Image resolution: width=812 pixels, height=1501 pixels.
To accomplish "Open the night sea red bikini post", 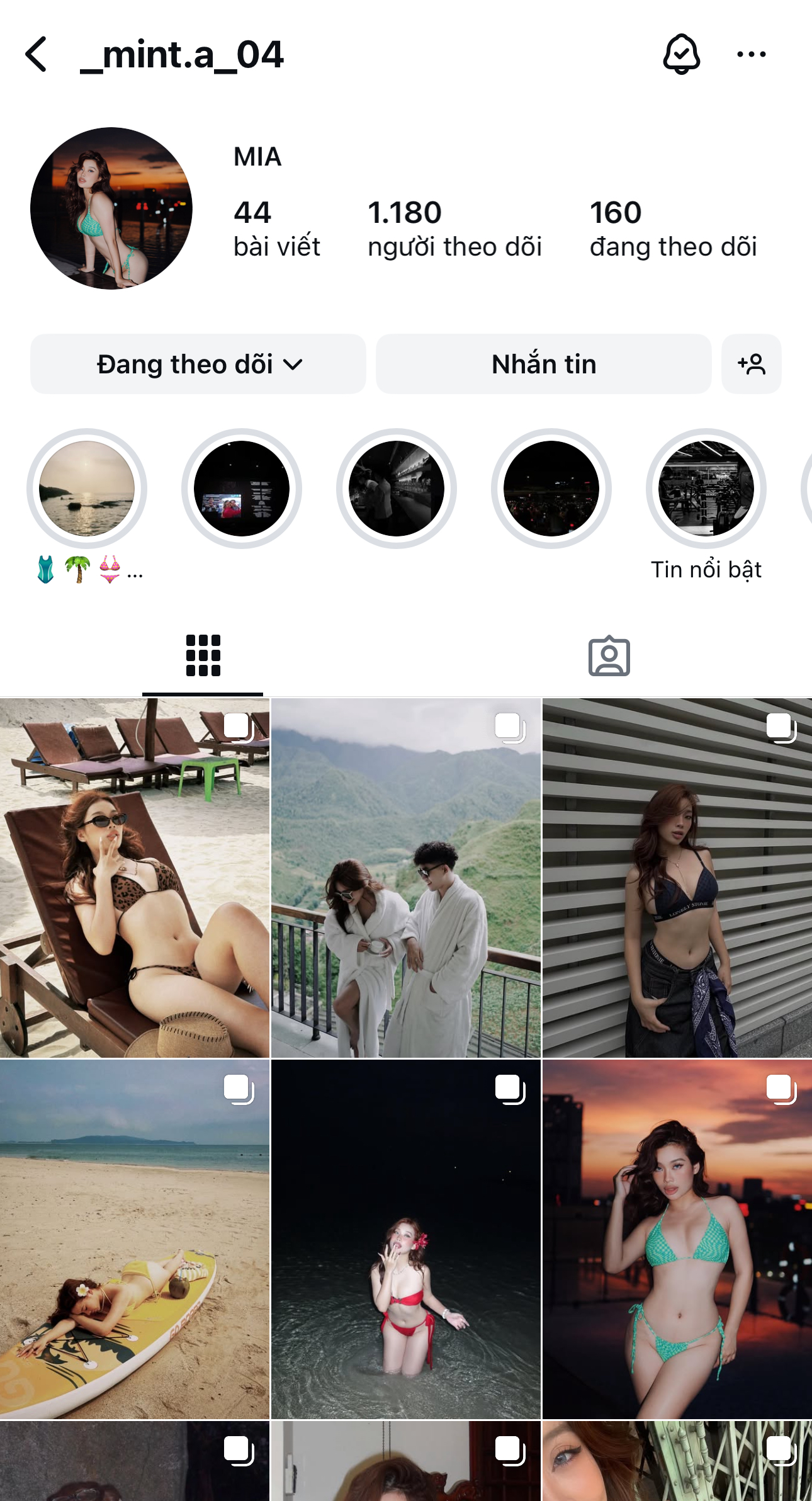I will pos(406,1239).
